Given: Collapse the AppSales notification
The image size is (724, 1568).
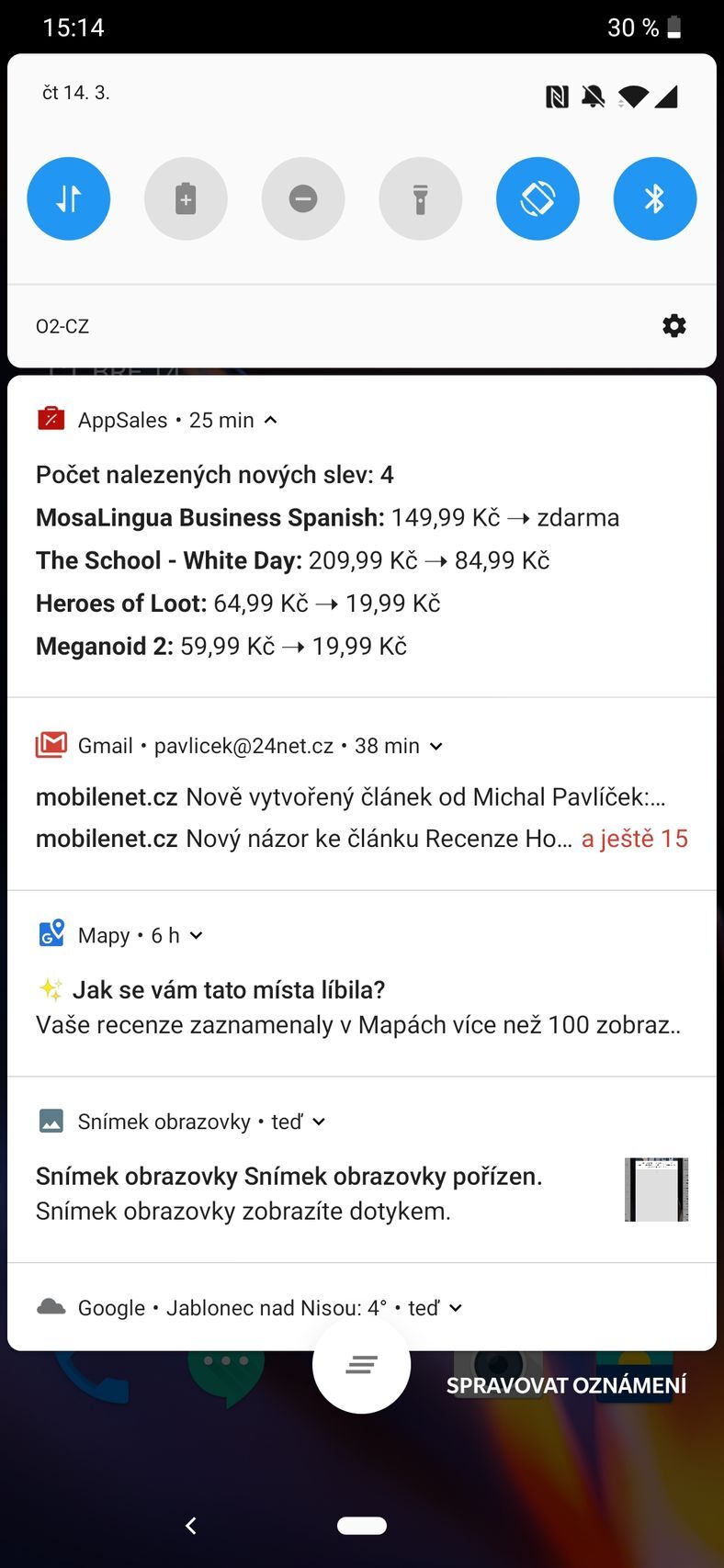Looking at the screenshot, I should 270,420.
